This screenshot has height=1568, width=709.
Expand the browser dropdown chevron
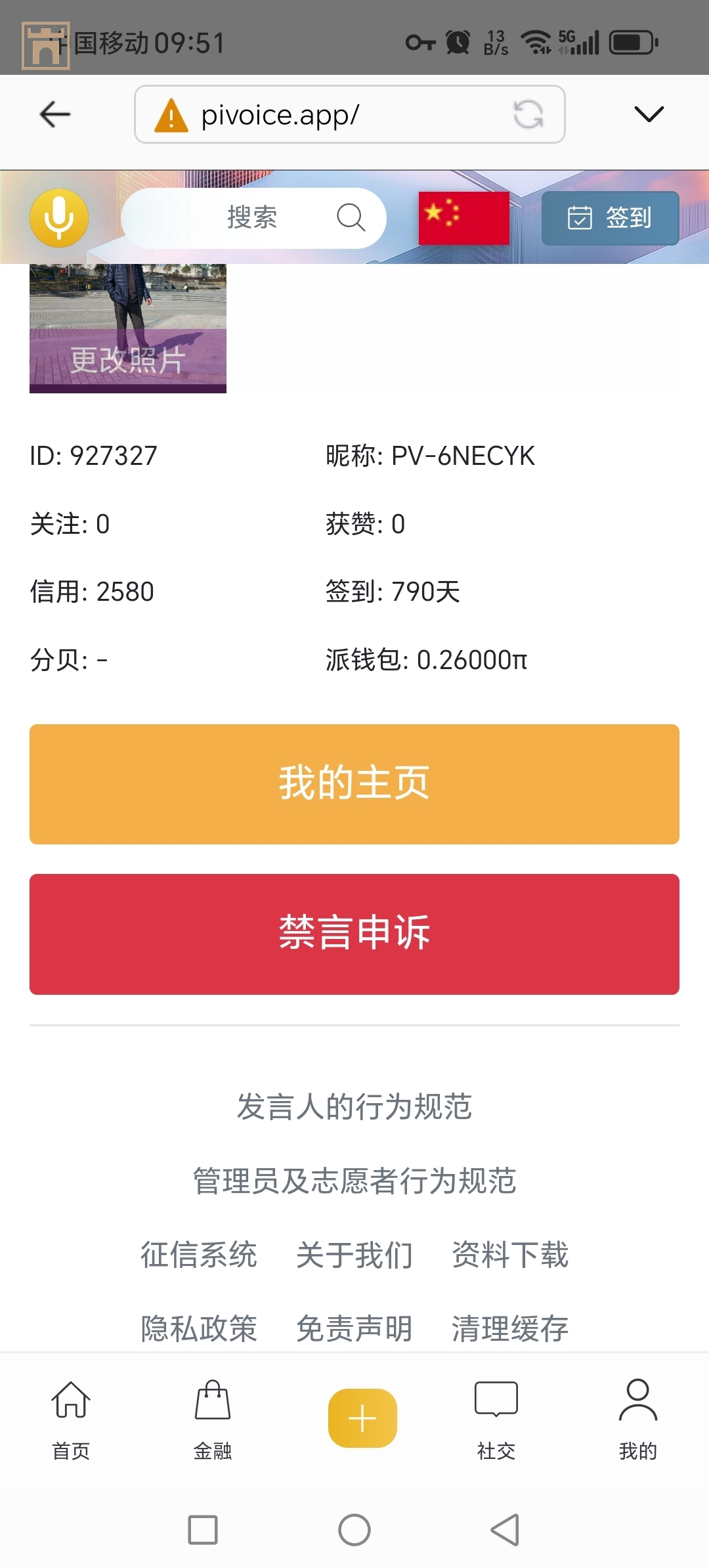click(x=649, y=114)
